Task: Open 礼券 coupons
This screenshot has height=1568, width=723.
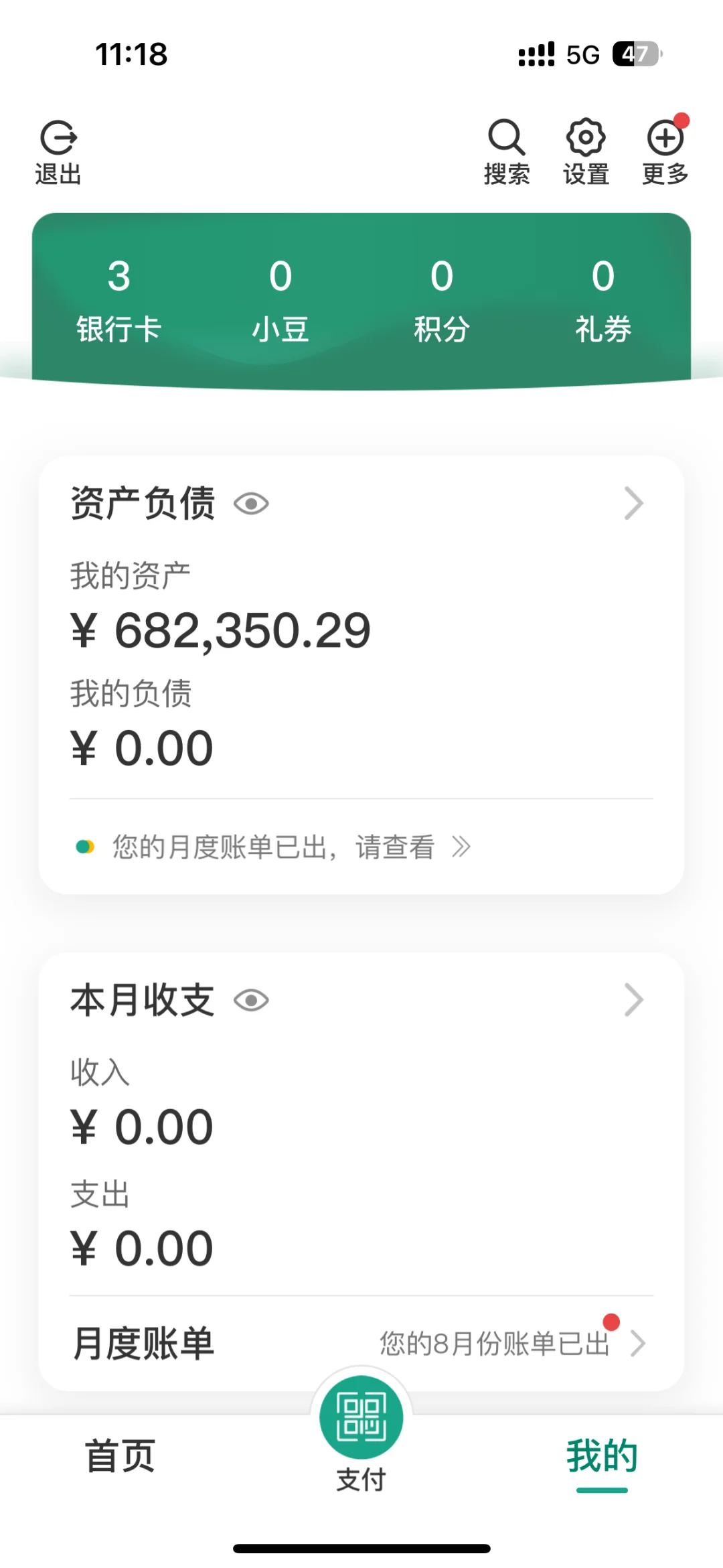Action: click(603, 301)
